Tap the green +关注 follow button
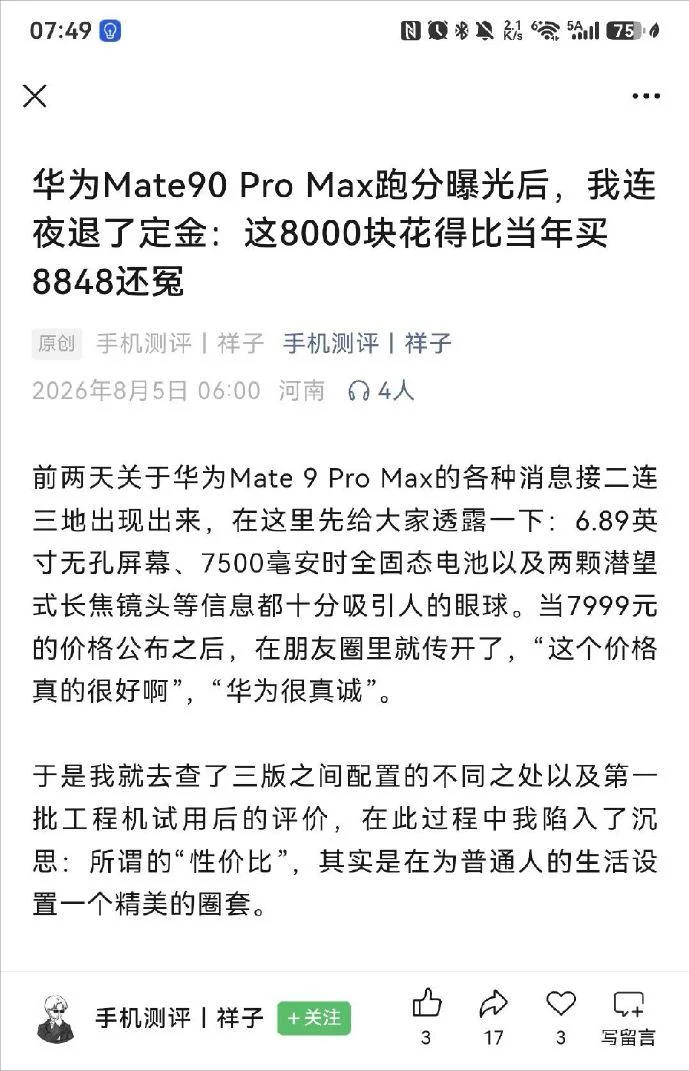 tap(314, 1018)
